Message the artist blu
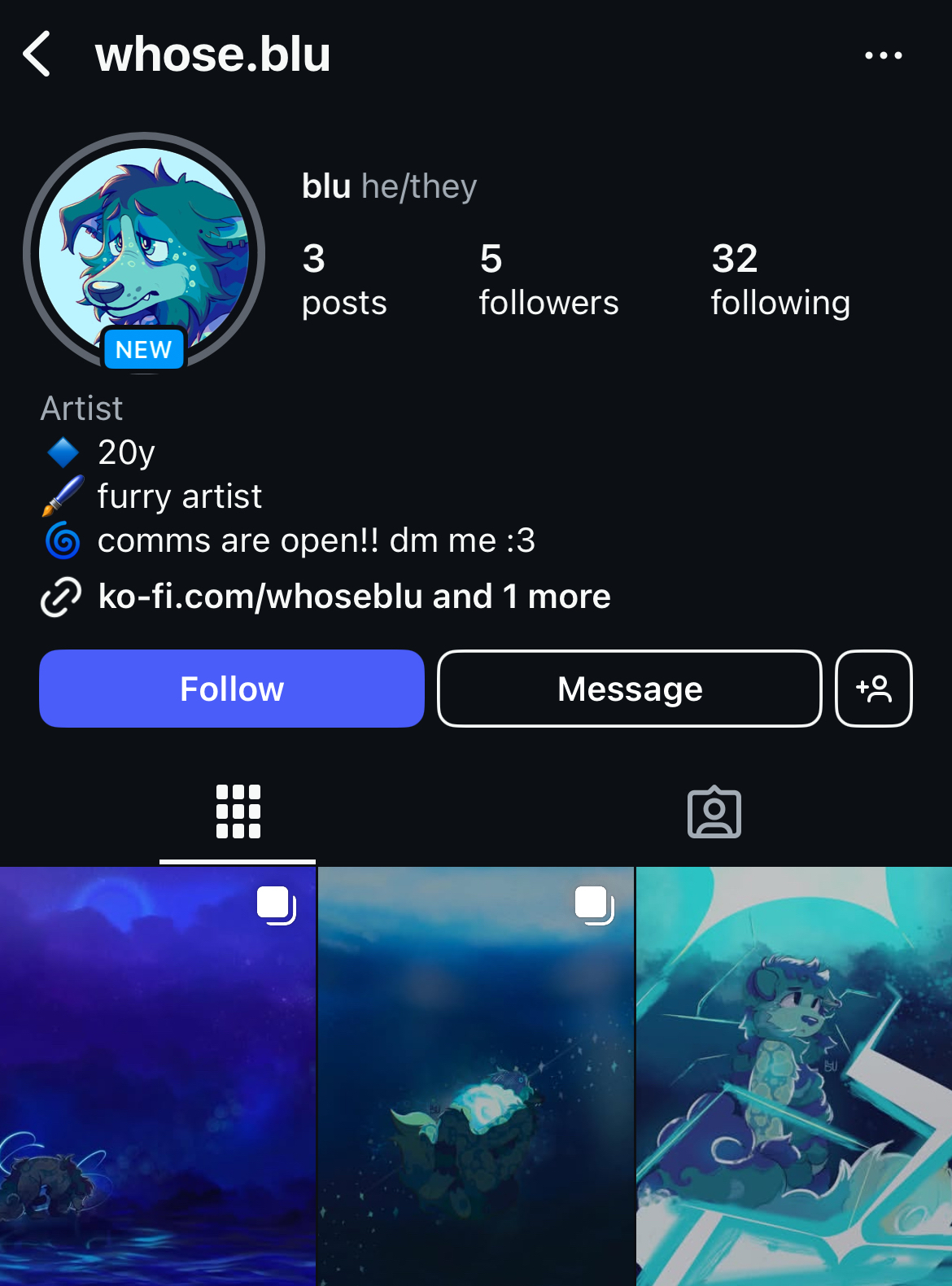 click(629, 689)
